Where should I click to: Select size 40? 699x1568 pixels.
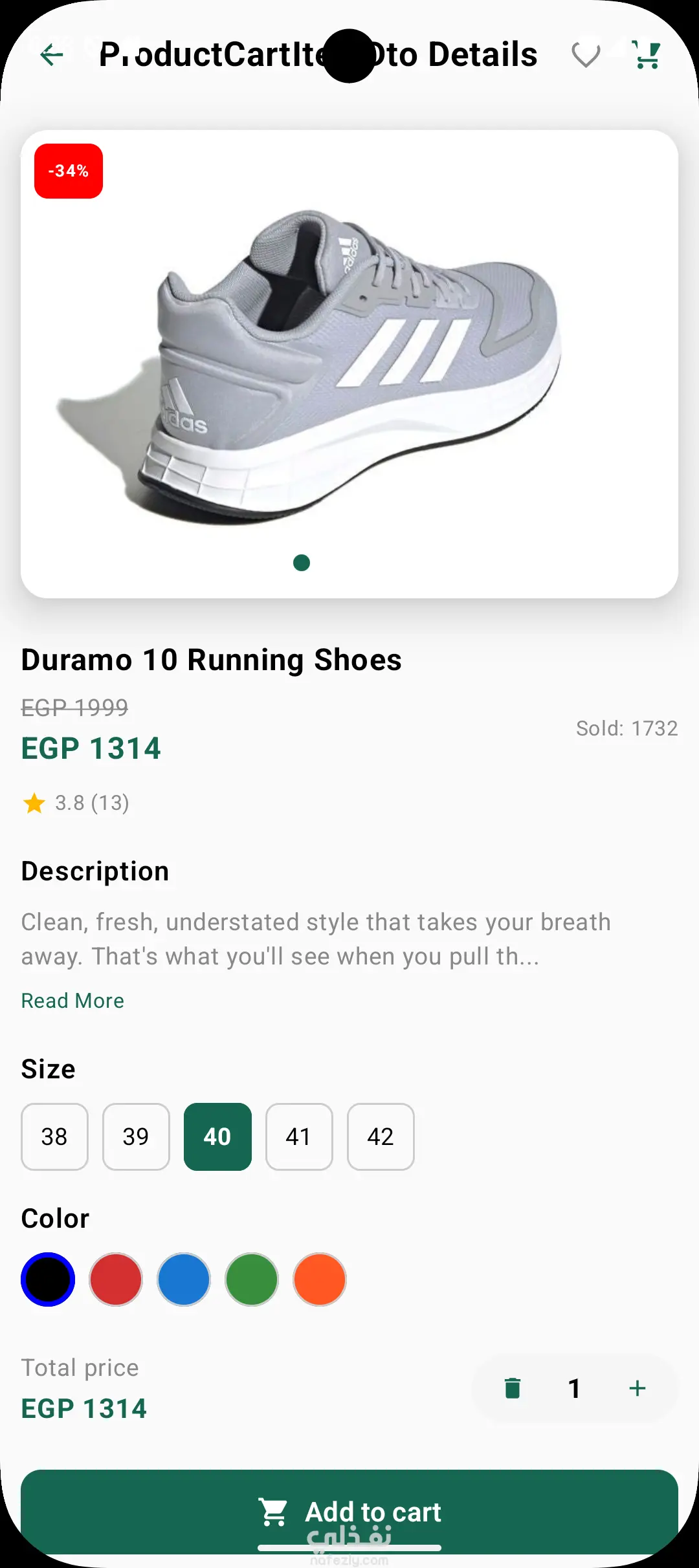pyautogui.click(x=217, y=1137)
